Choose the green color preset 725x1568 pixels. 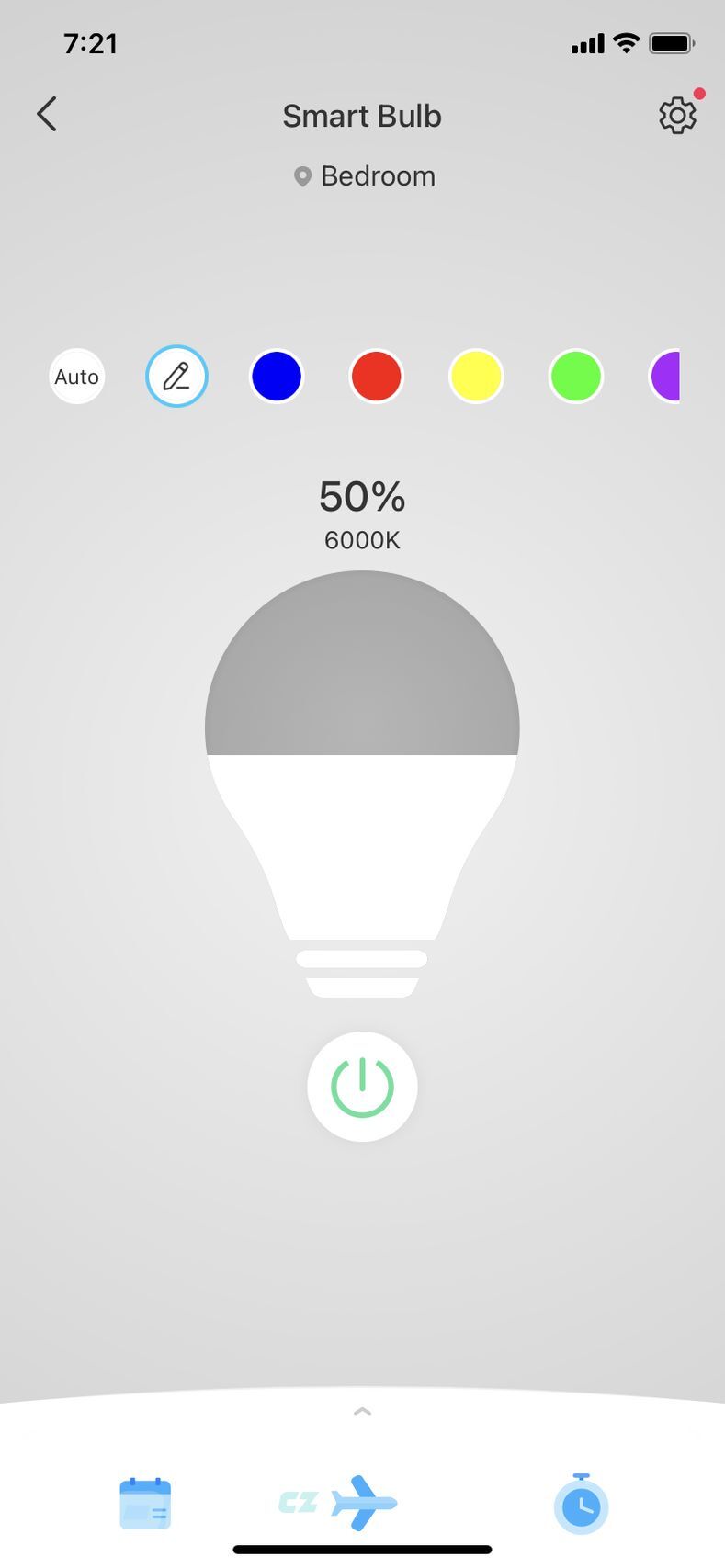(575, 377)
